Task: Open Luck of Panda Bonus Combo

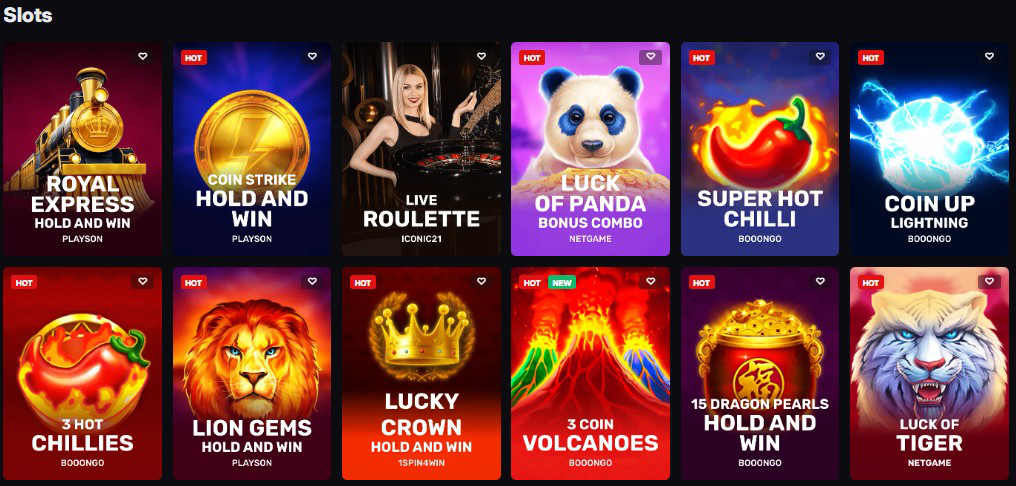Action: [x=590, y=150]
